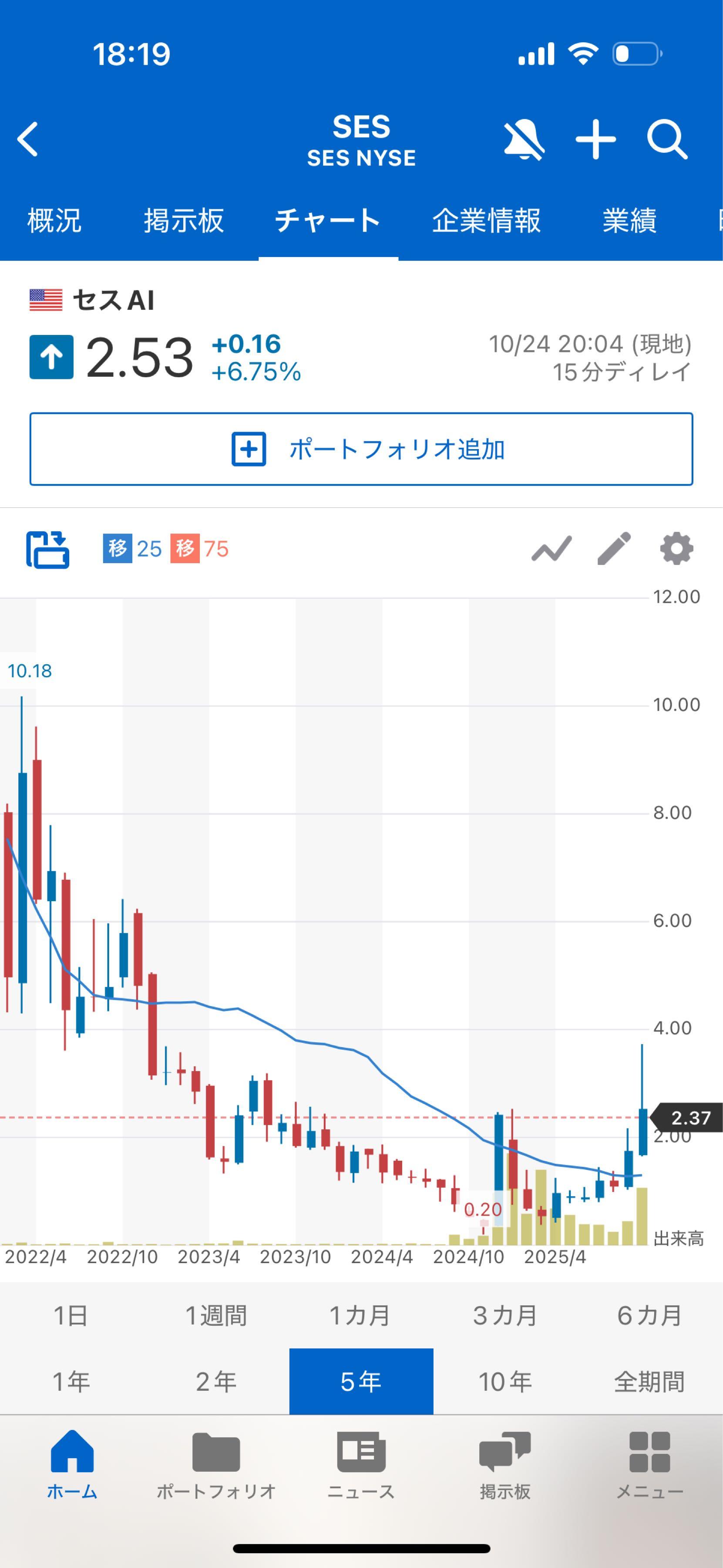Image resolution: width=723 pixels, height=1568 pixels.
Task: Toggle alert notifications with the bell icon
Action: [x=525, y=140]
